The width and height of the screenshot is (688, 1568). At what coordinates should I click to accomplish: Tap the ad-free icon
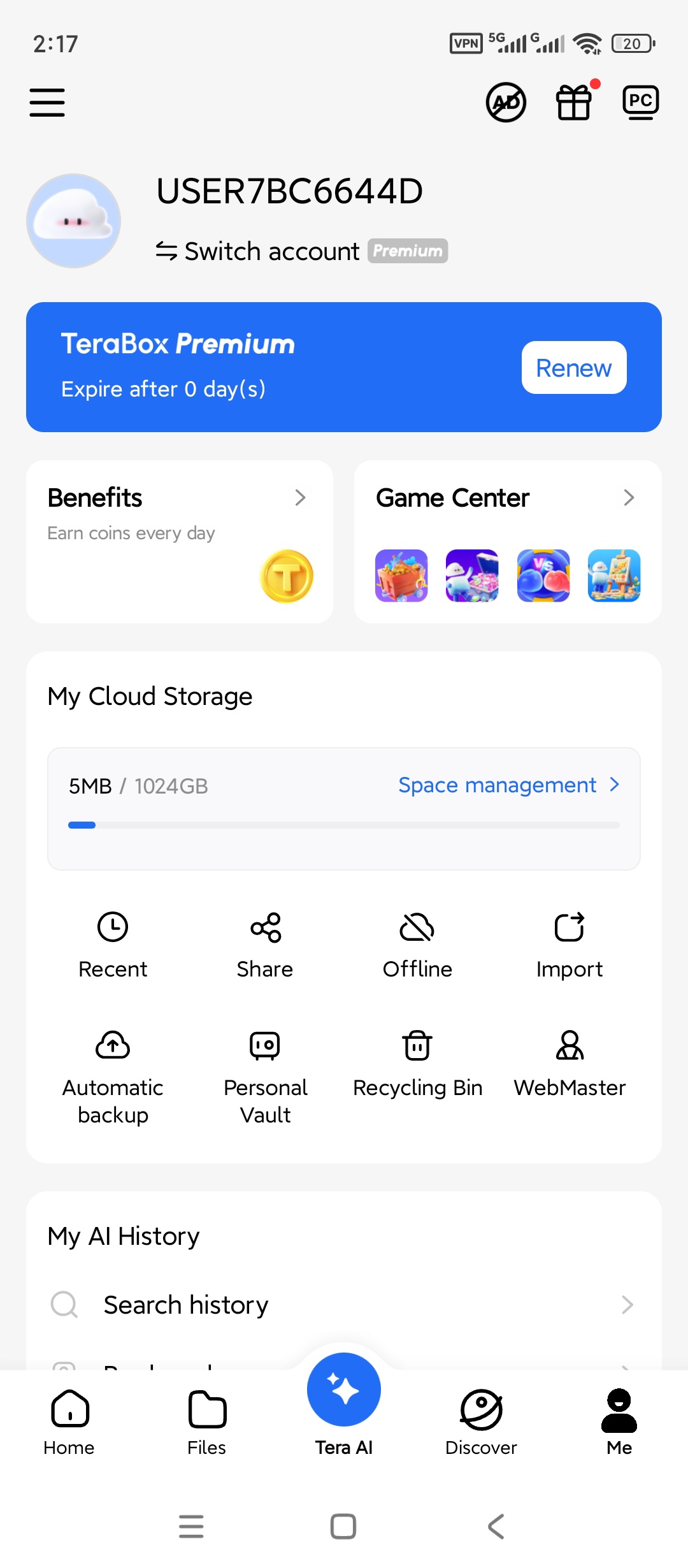point(506,102)
